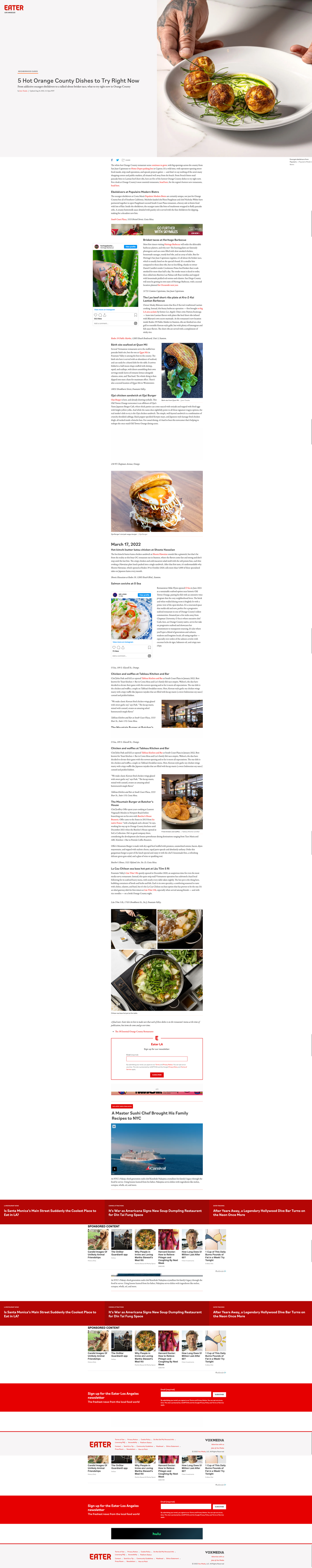Bookmark the Heritage Barbecue Instagram post
This screenshot has height=1568, width=312.
(x=136, y=315)
